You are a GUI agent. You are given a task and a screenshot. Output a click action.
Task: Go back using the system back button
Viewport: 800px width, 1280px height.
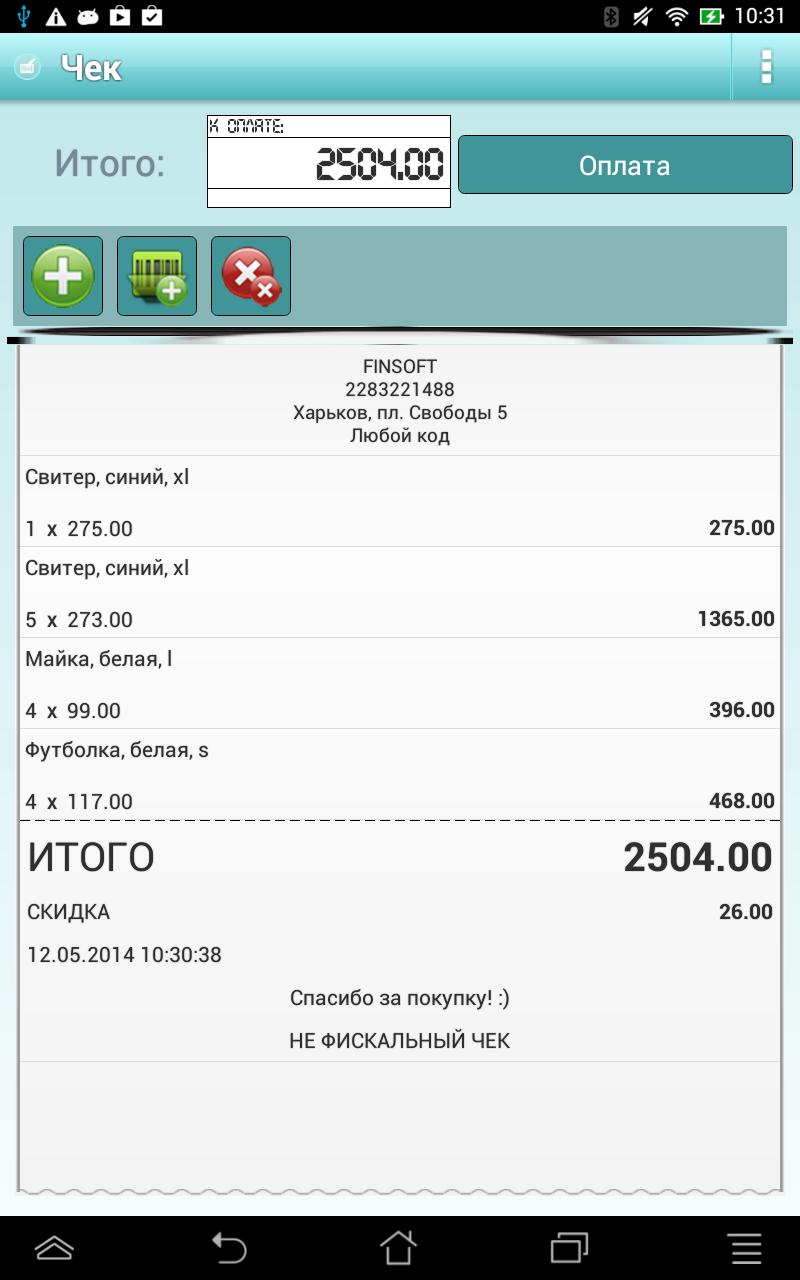[229, 1248]
